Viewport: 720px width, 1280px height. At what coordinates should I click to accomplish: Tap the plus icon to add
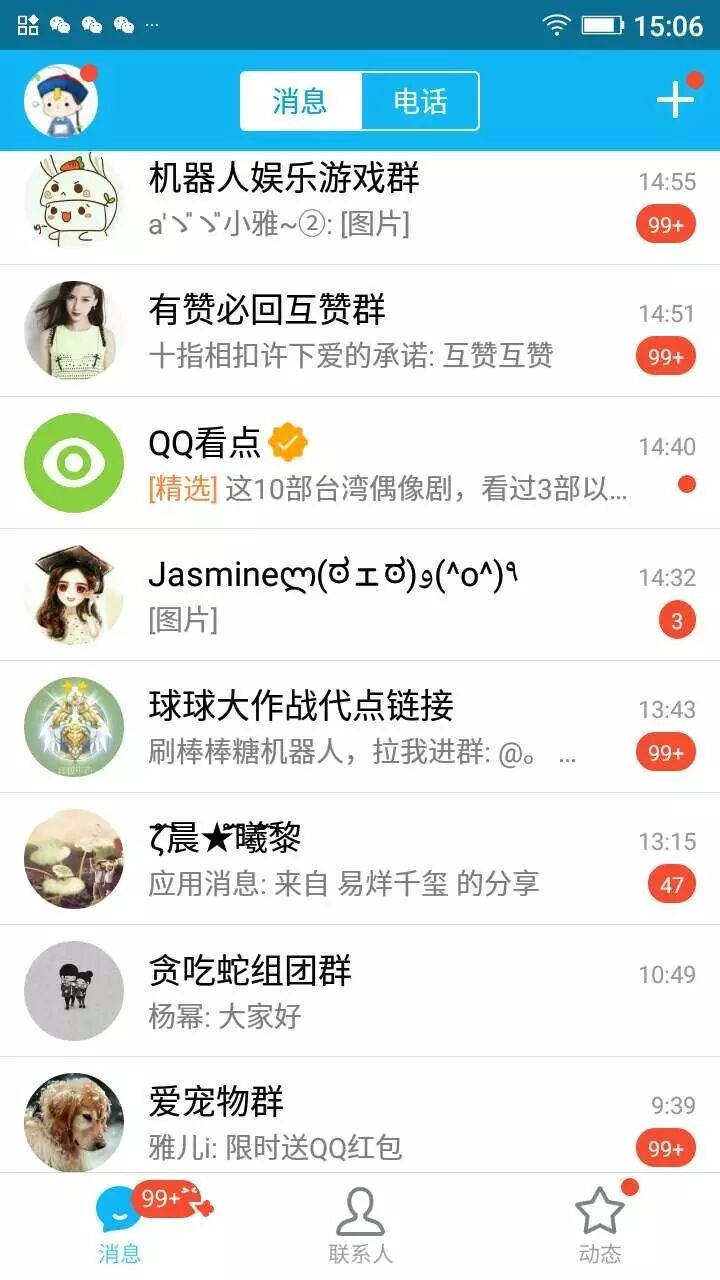click(675, 100)
